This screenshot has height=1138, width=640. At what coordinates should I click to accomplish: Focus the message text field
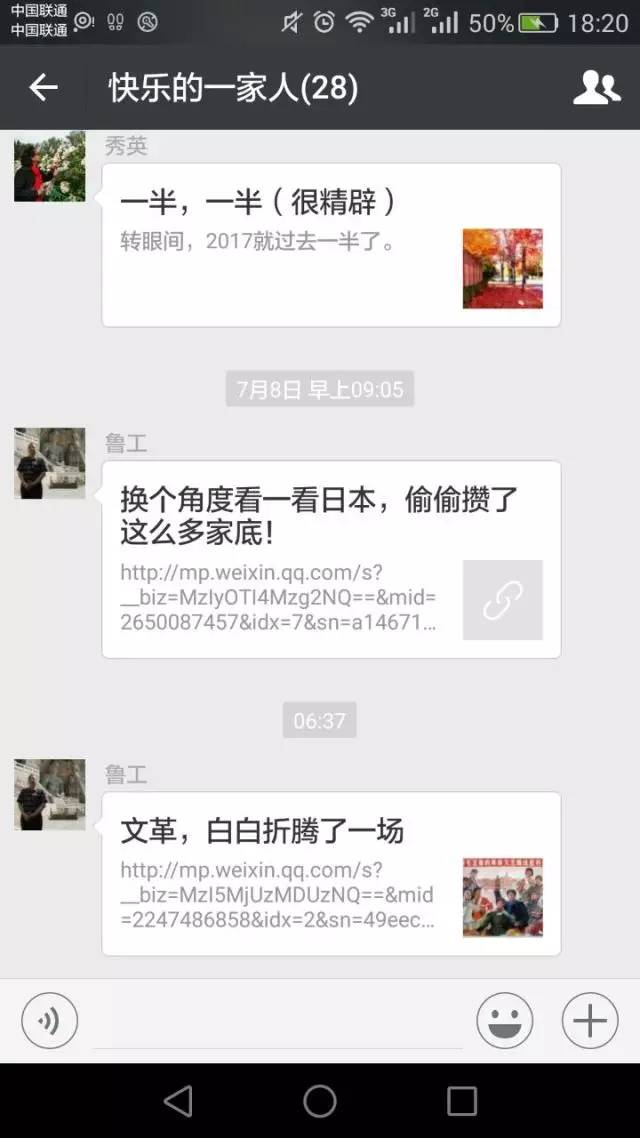(x=276, y=1022)
